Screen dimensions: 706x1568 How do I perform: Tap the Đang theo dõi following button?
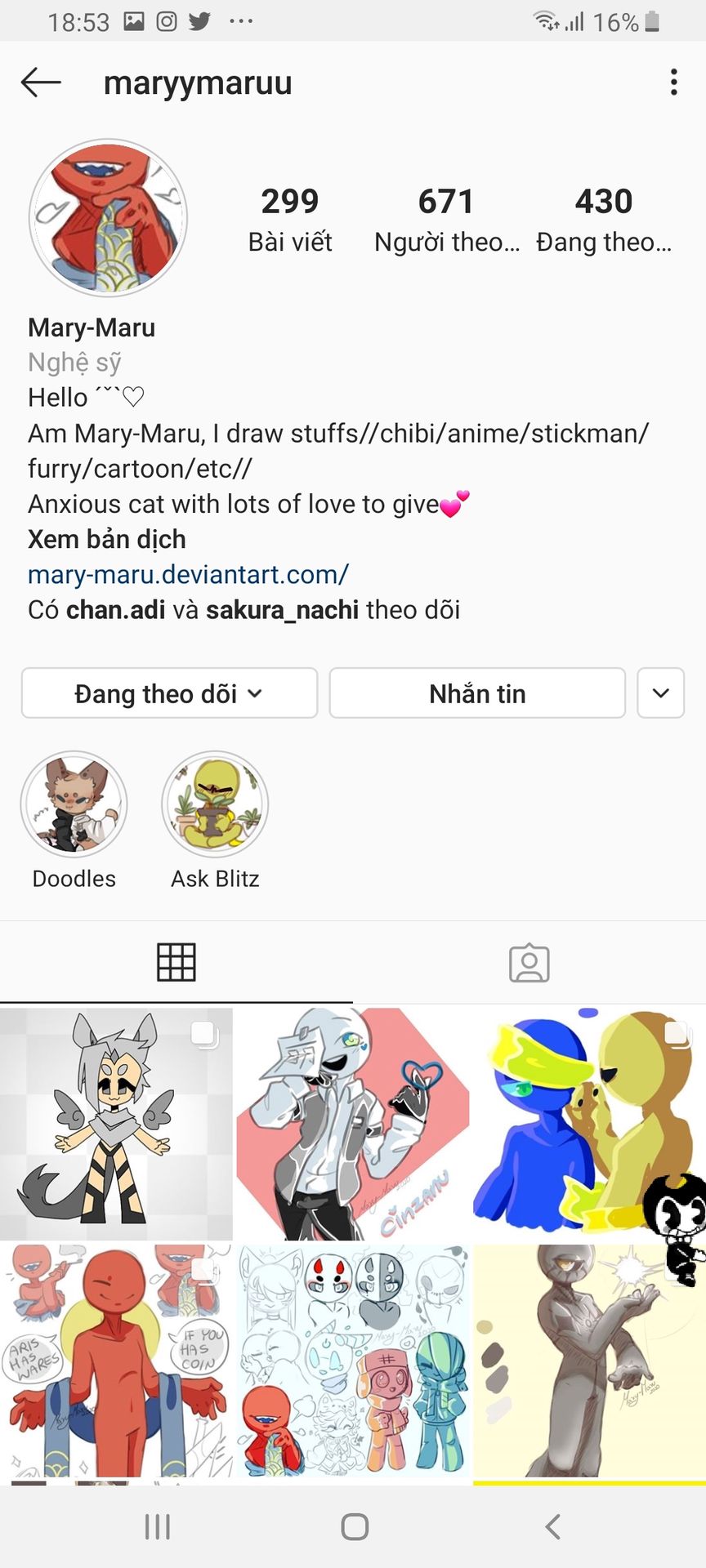tap(169, 693)
